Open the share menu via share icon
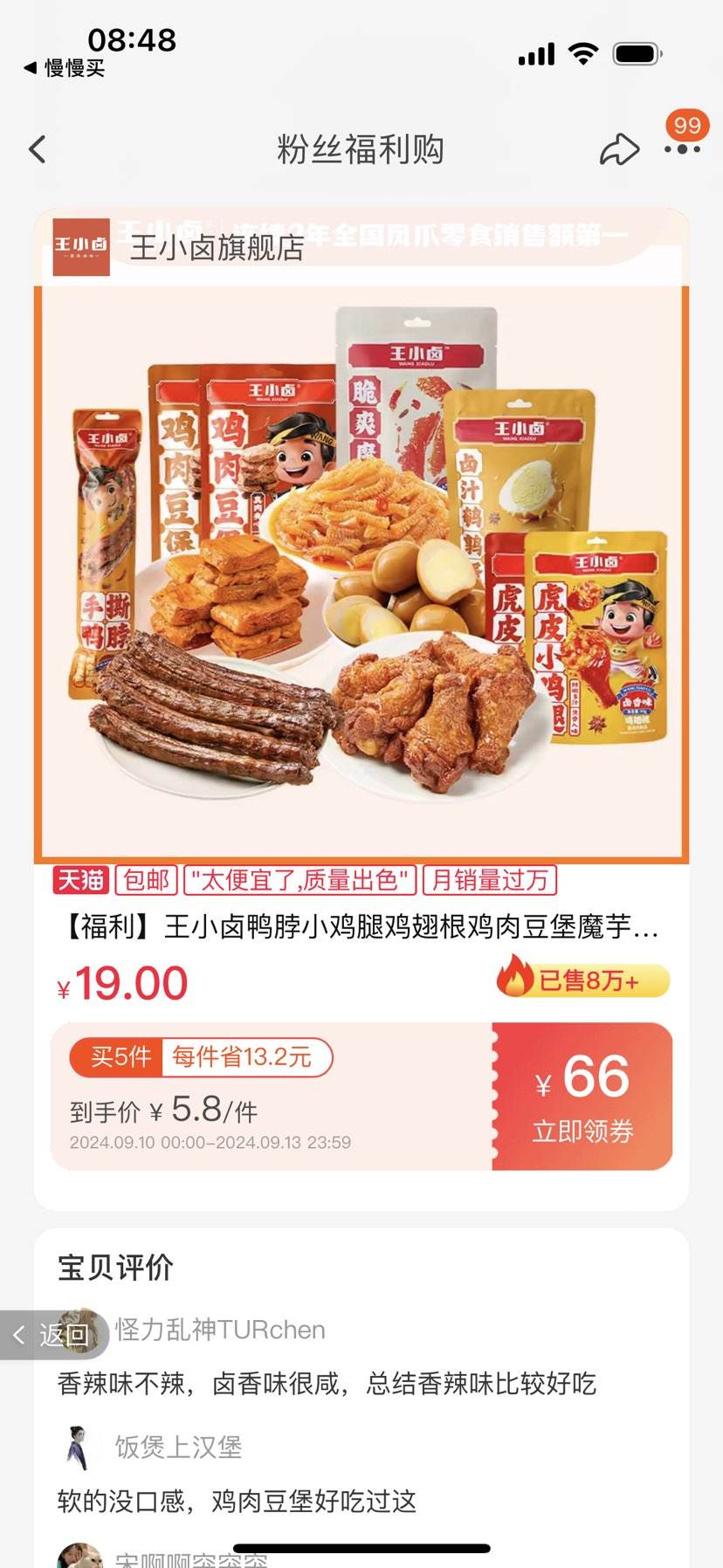Screen dimensions: 723x1568 click(x=621, y=149)
